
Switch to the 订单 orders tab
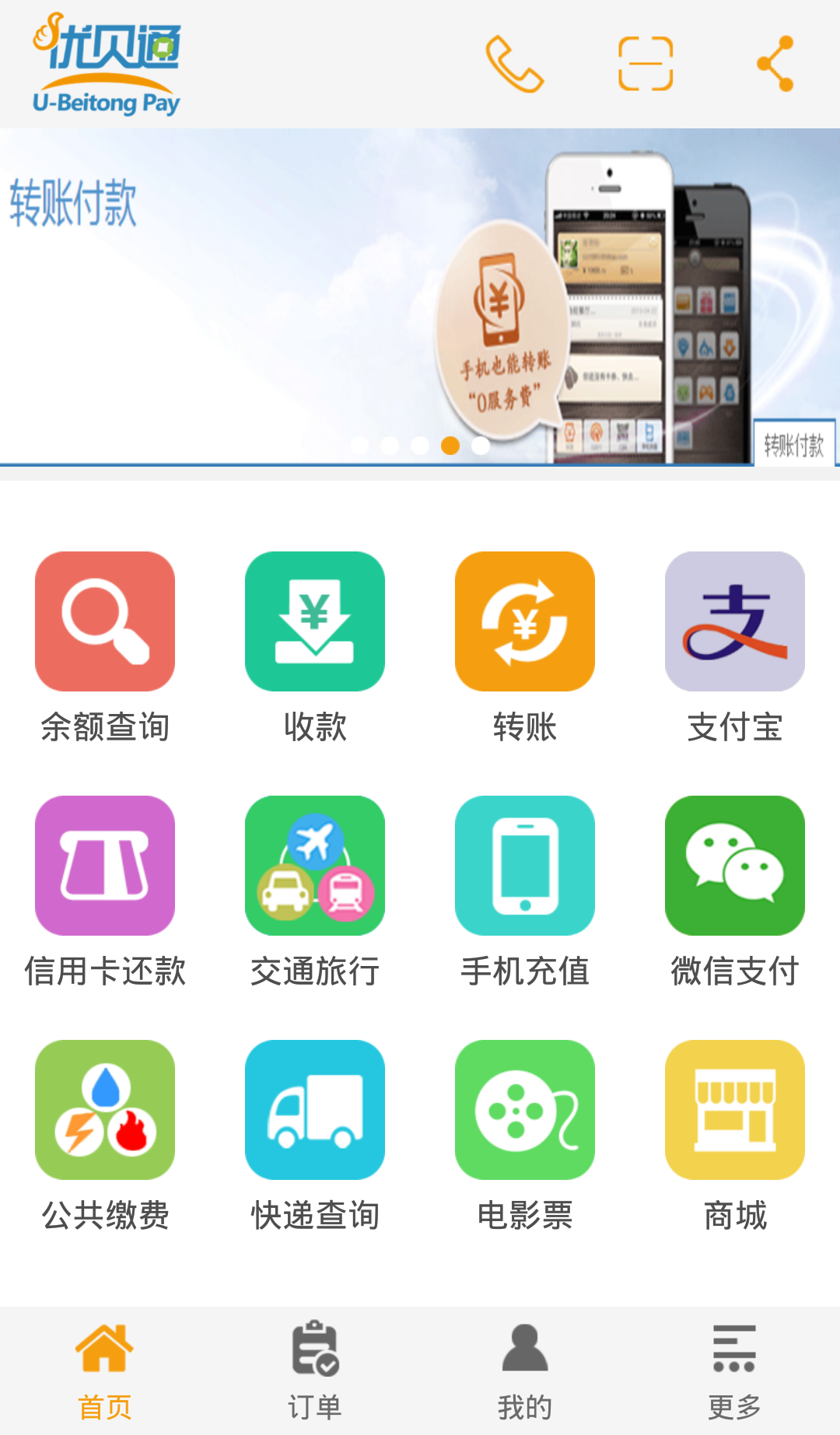(x=315, y=1370)
